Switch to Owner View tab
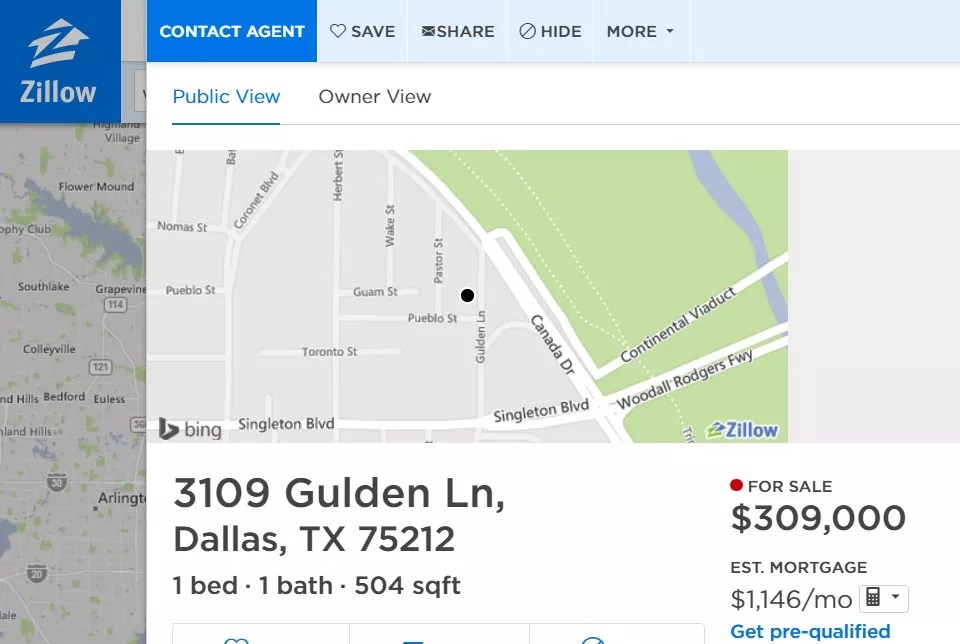Viewport: 960px width, 644px height. click(x=374, y=97)
